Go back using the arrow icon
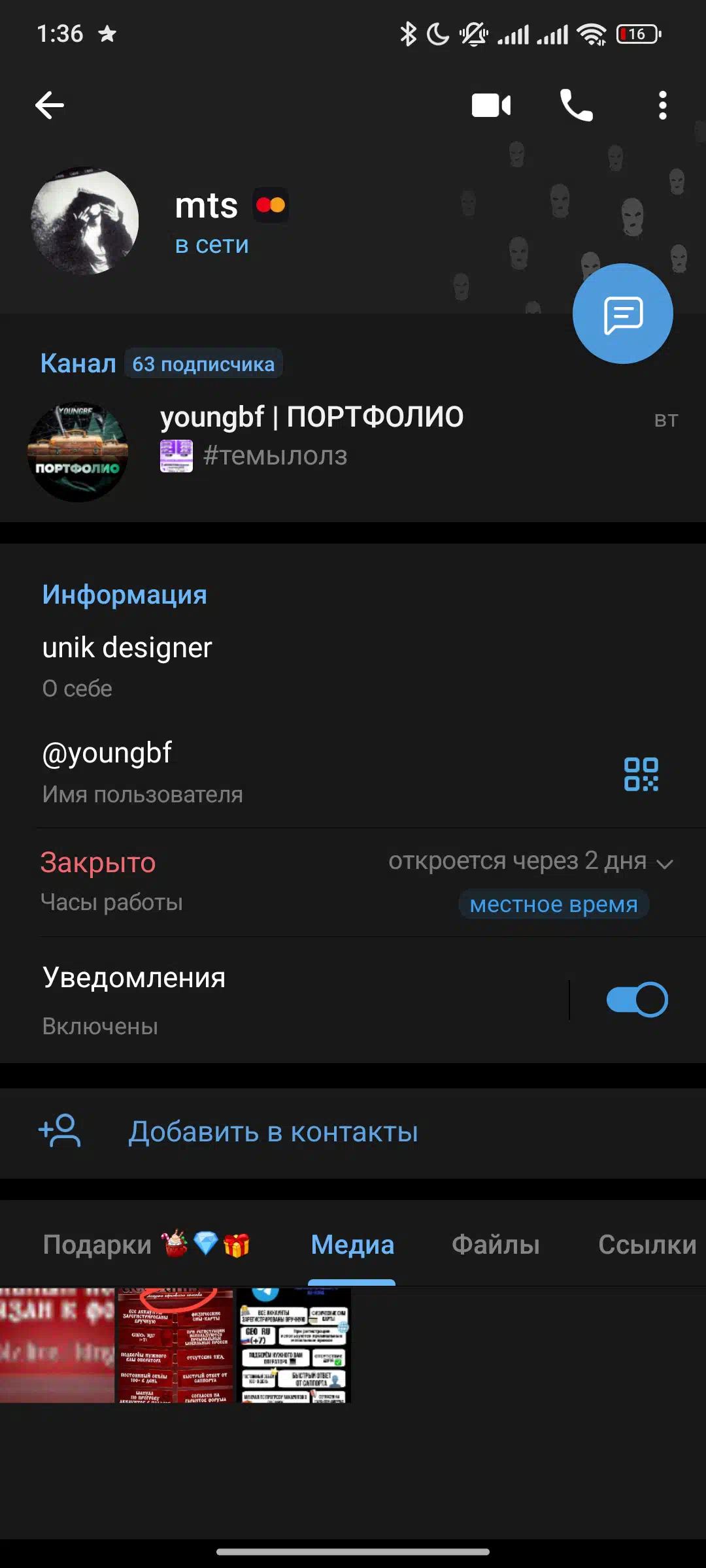 (x=50, y=105)
